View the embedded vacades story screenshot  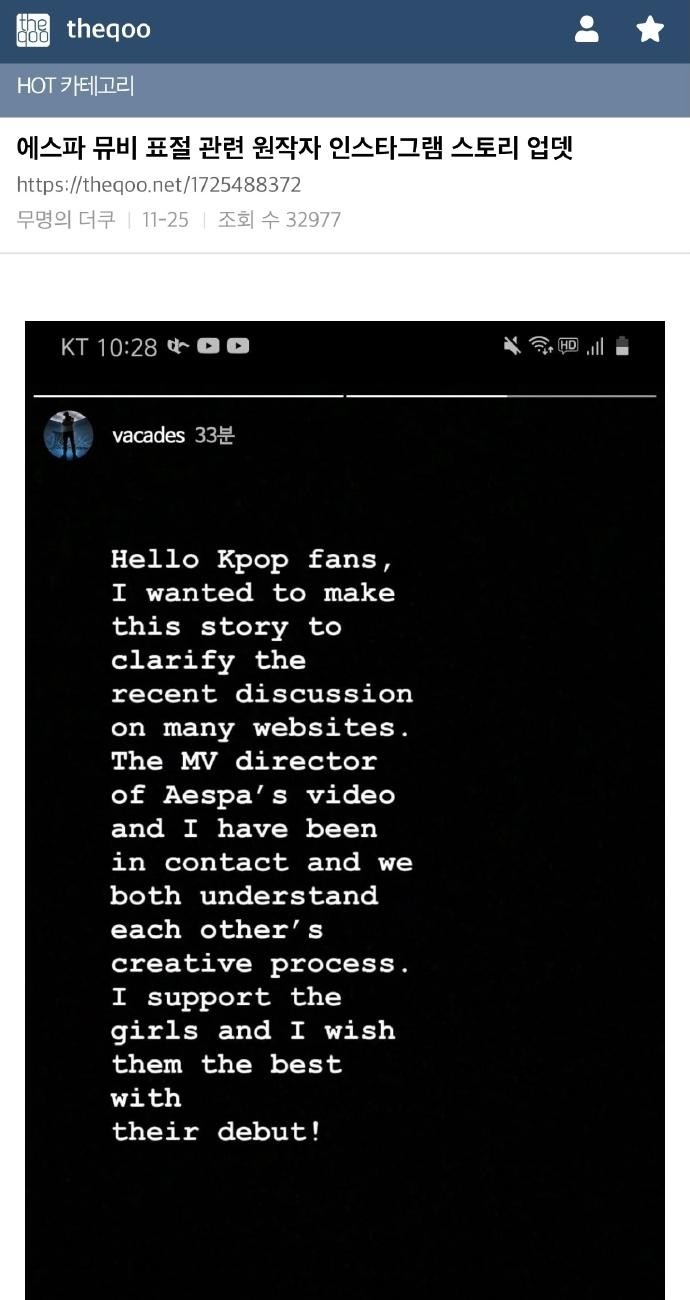[345, 810]
